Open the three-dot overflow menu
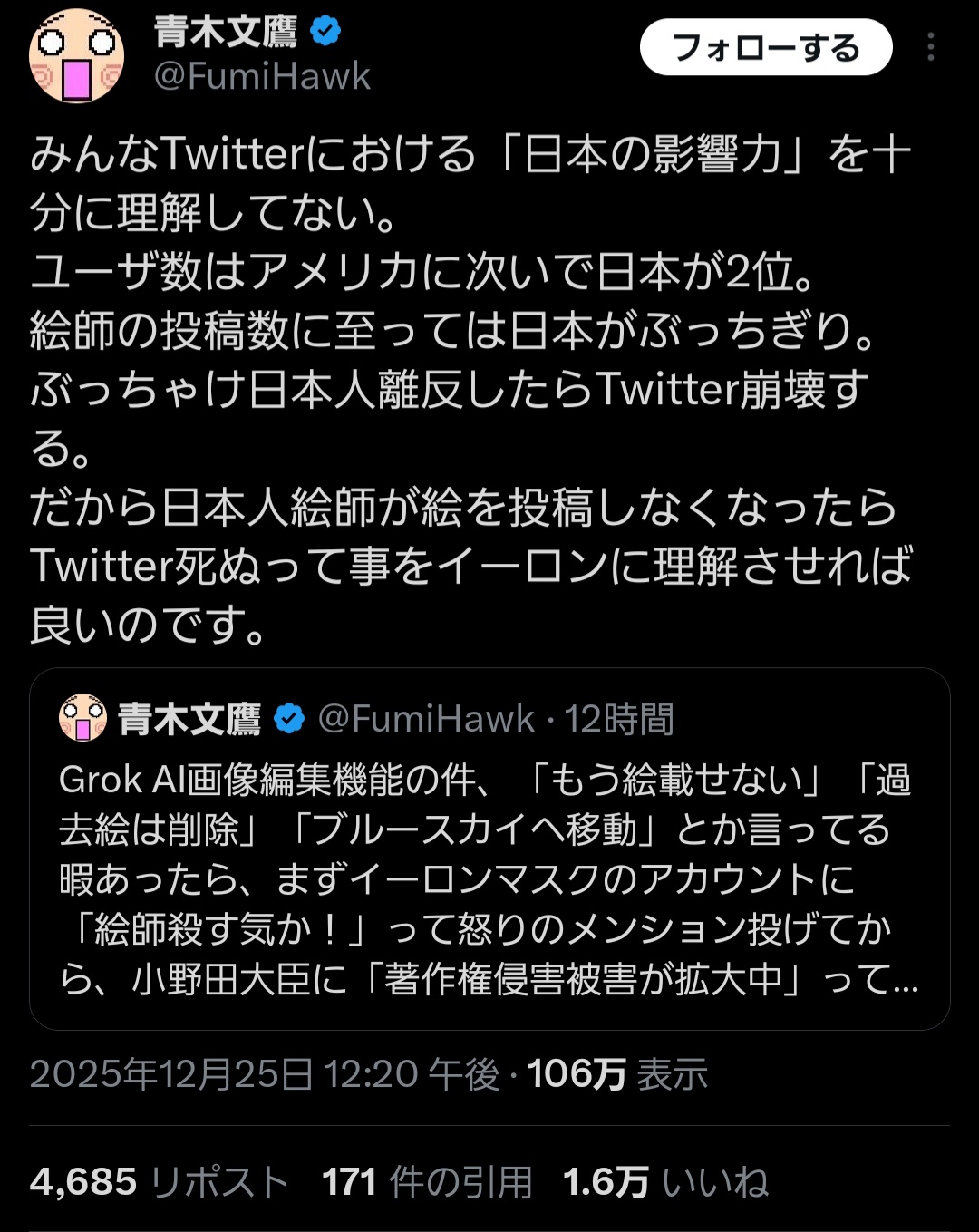The width and height of the screenshot is (979, 1232). click(x=930, y=48)
